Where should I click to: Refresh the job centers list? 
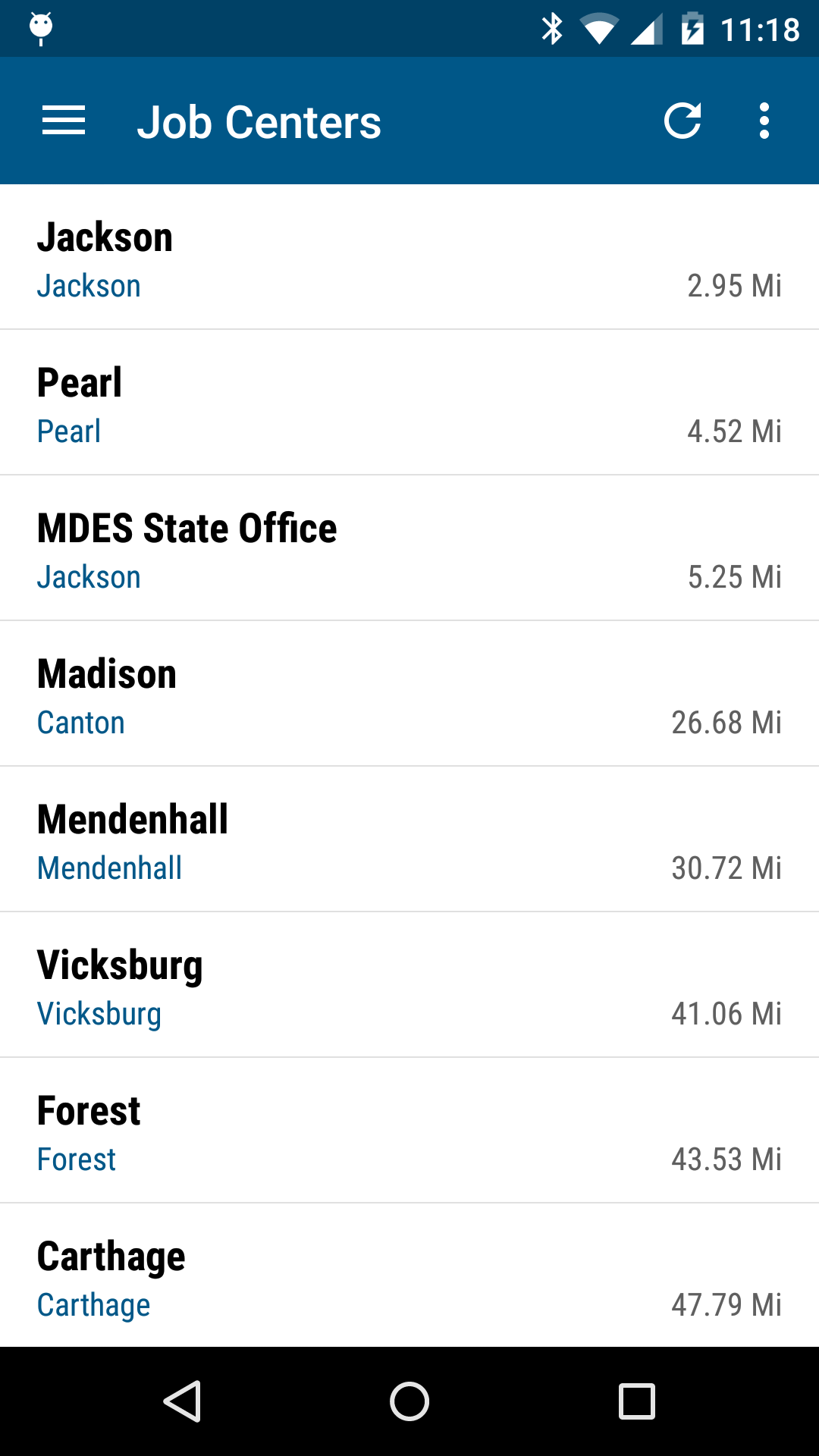[x=682, y=121]
